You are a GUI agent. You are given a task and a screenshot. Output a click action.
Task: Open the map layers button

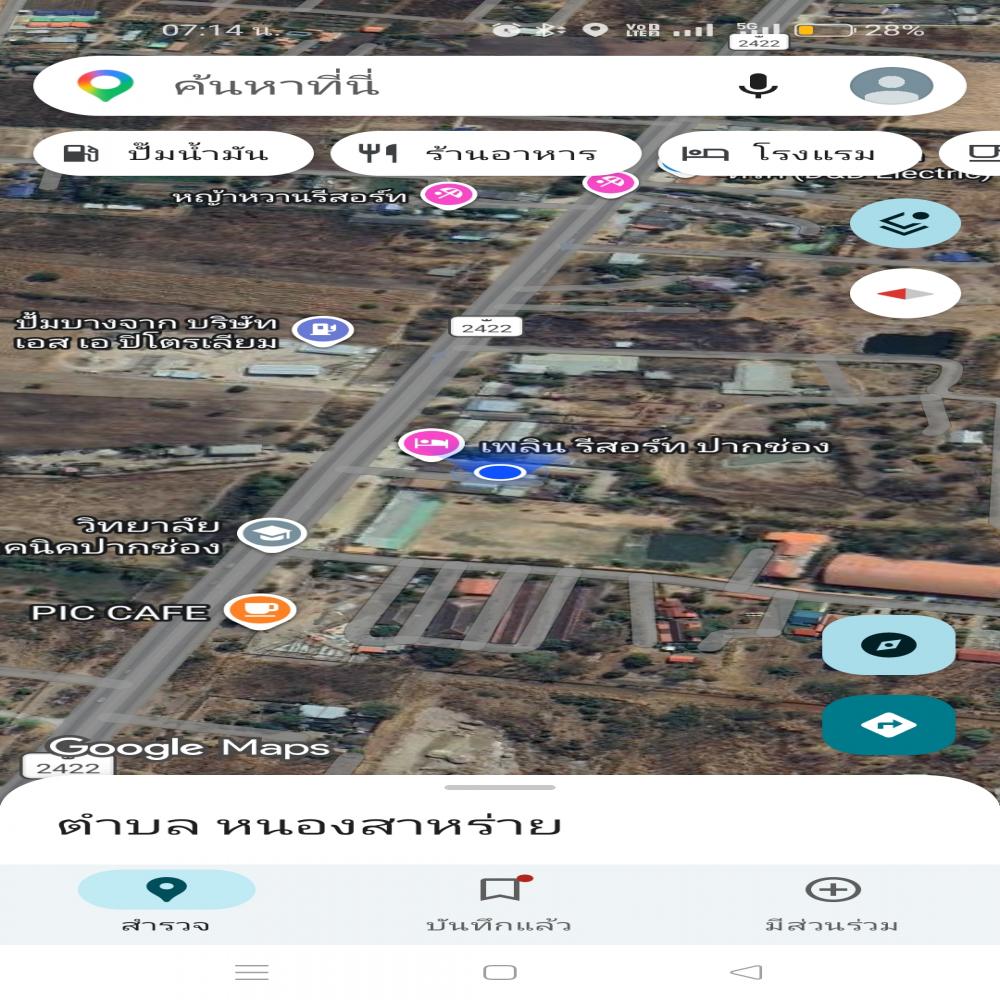(x=905, y=224)
